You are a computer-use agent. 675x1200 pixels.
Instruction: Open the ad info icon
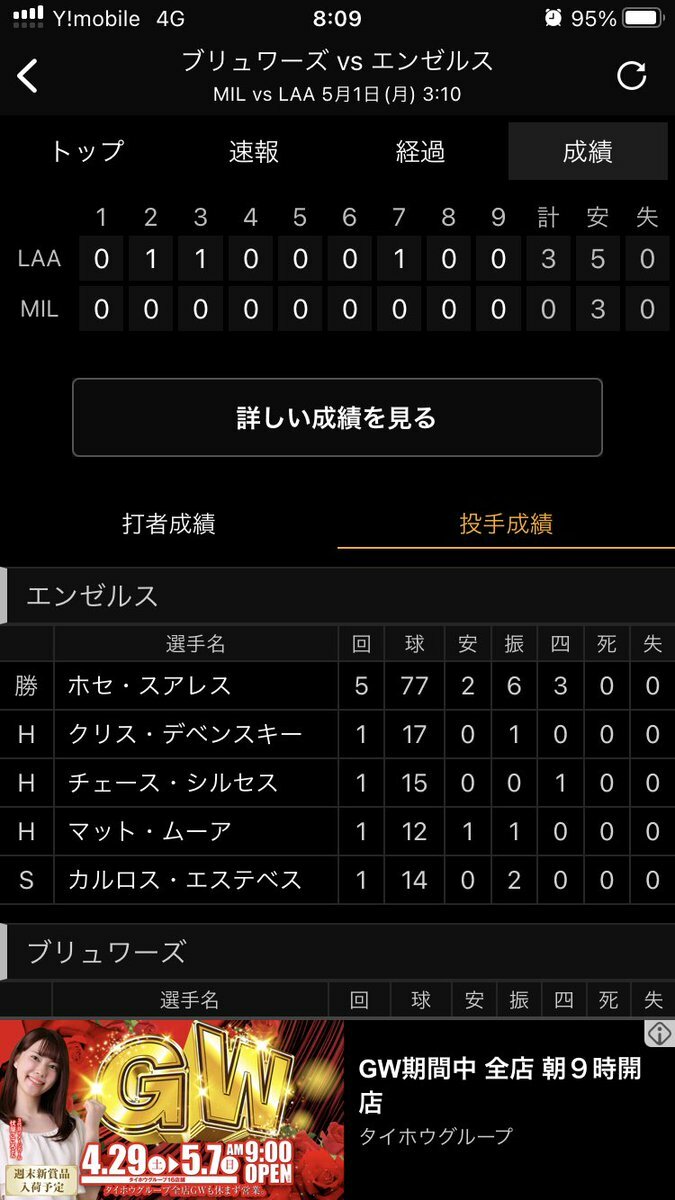click(657, 1034)
